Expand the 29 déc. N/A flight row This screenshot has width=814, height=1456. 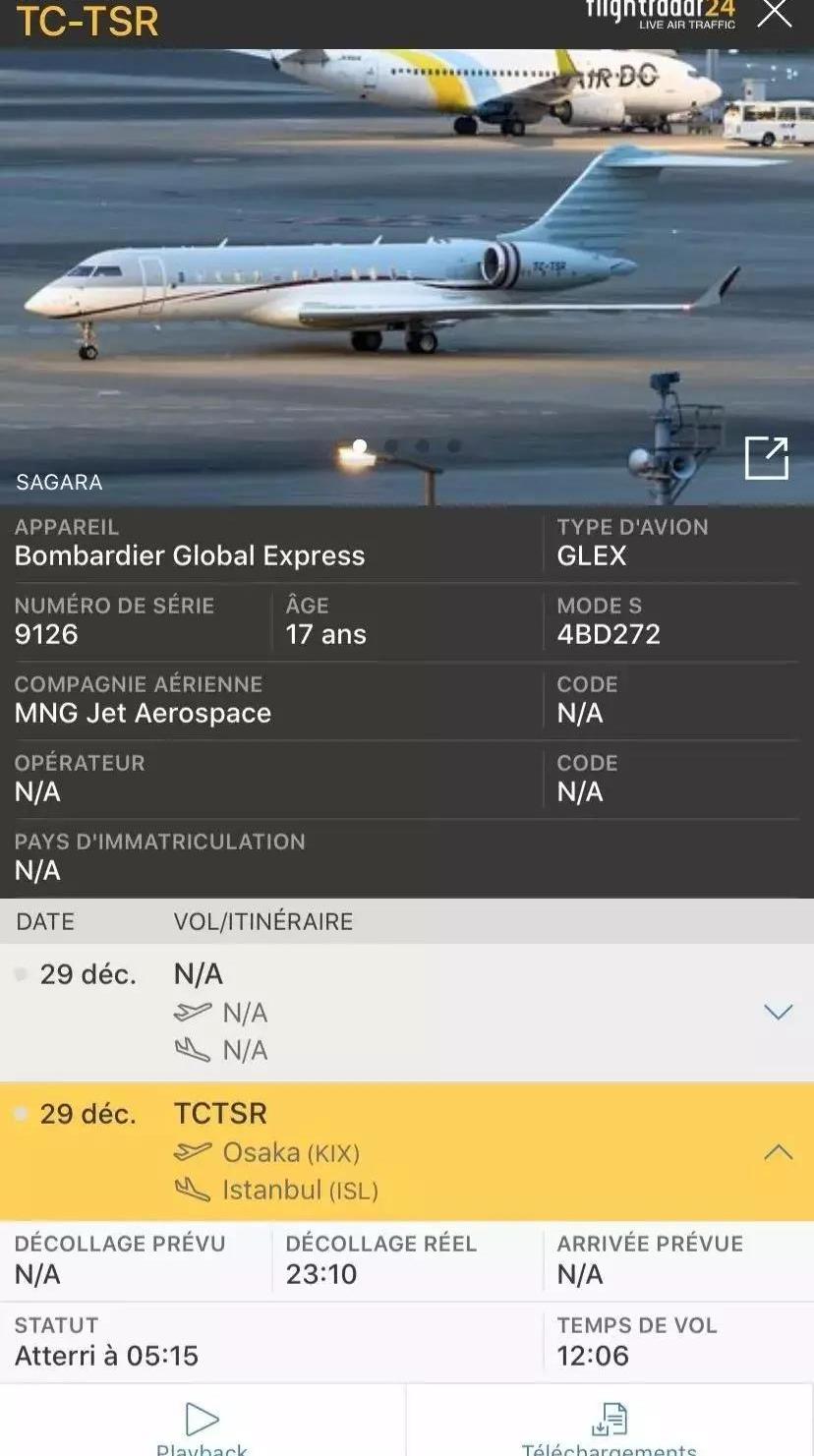tap(778, 1012)
